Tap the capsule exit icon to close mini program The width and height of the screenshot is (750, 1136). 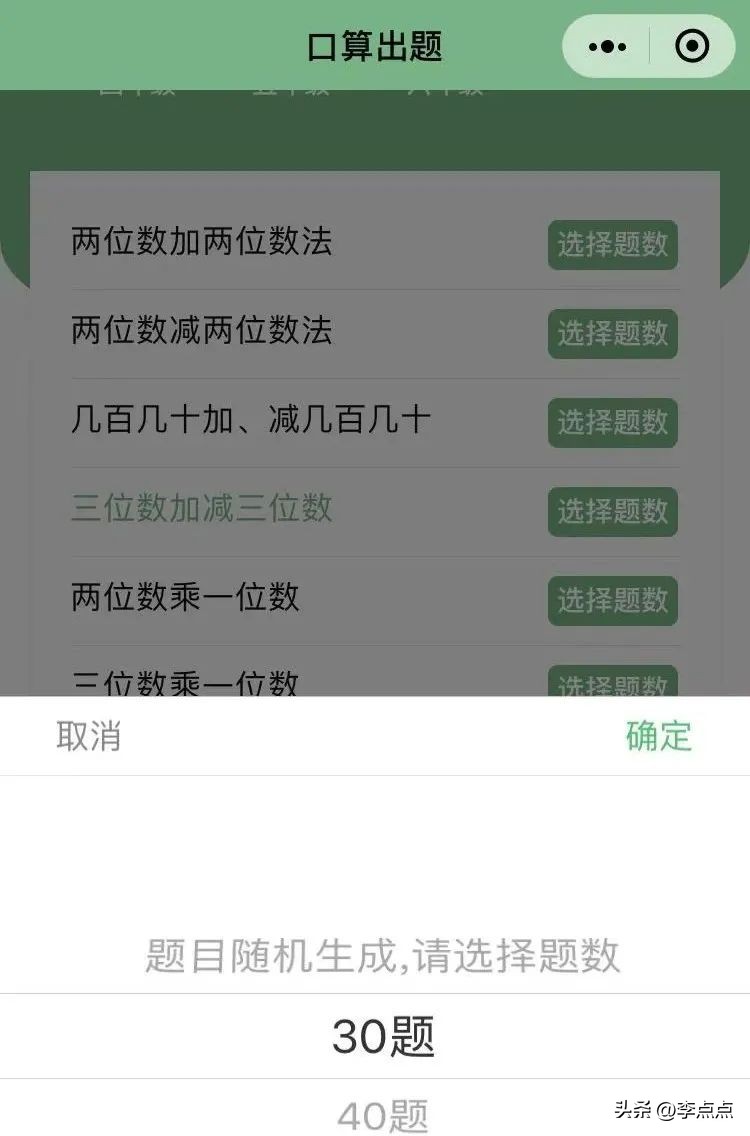pyautogui.click(x=694, y=46)
